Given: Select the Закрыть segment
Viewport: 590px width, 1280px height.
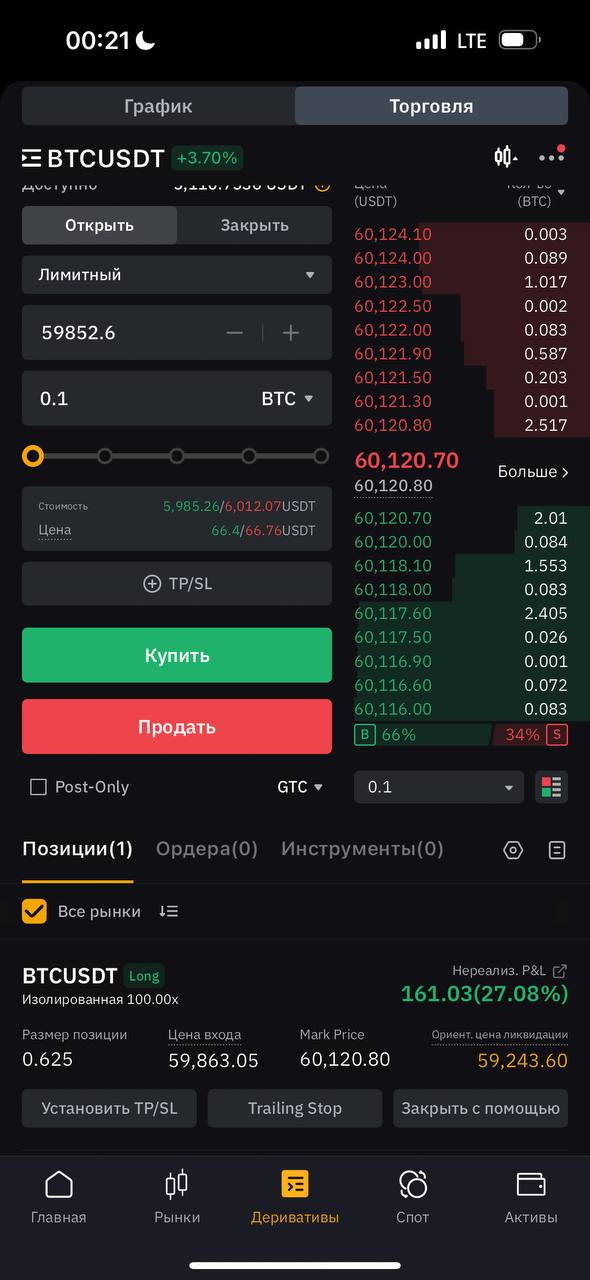Looking at the screenshot, I should click(x=254, y=225).
